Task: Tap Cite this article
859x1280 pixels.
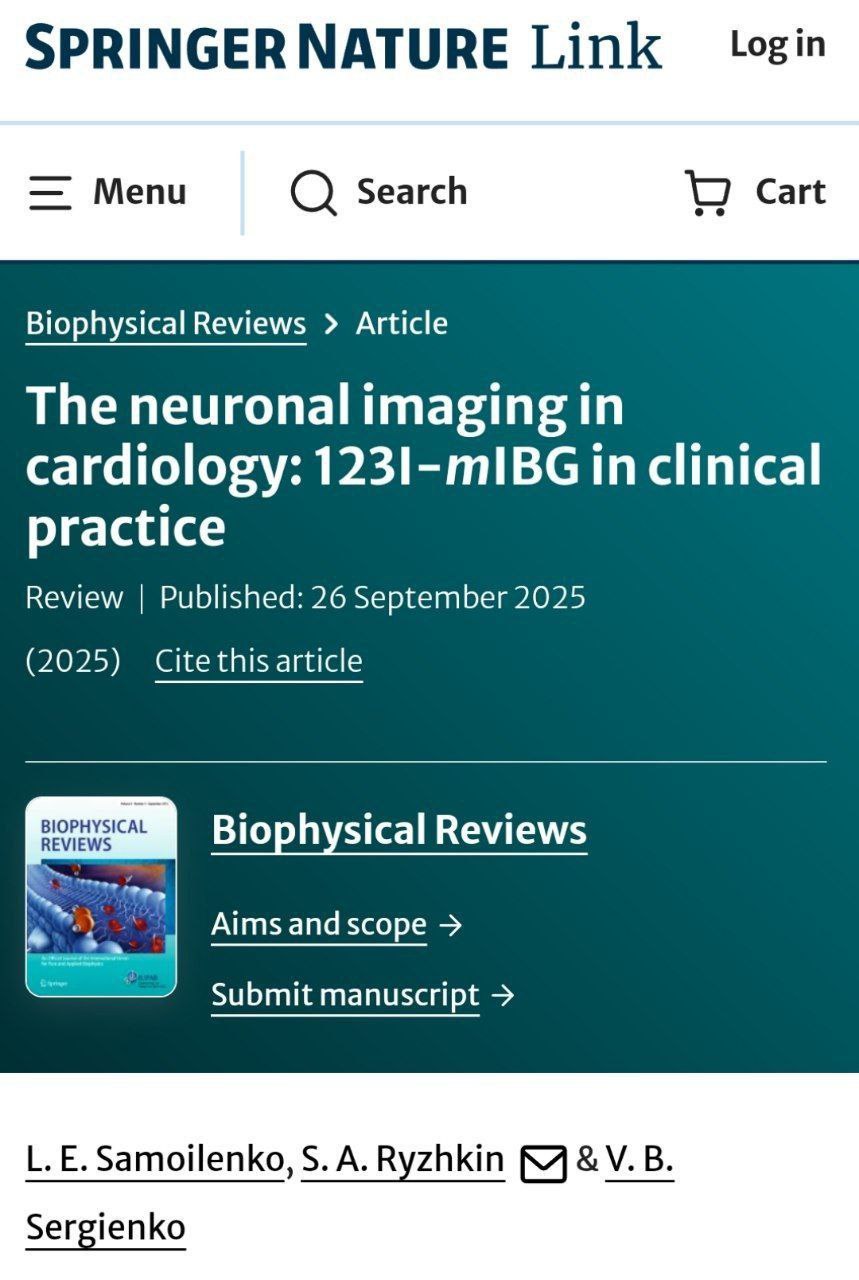Action: pyautogui.click(x=258, y=661)
